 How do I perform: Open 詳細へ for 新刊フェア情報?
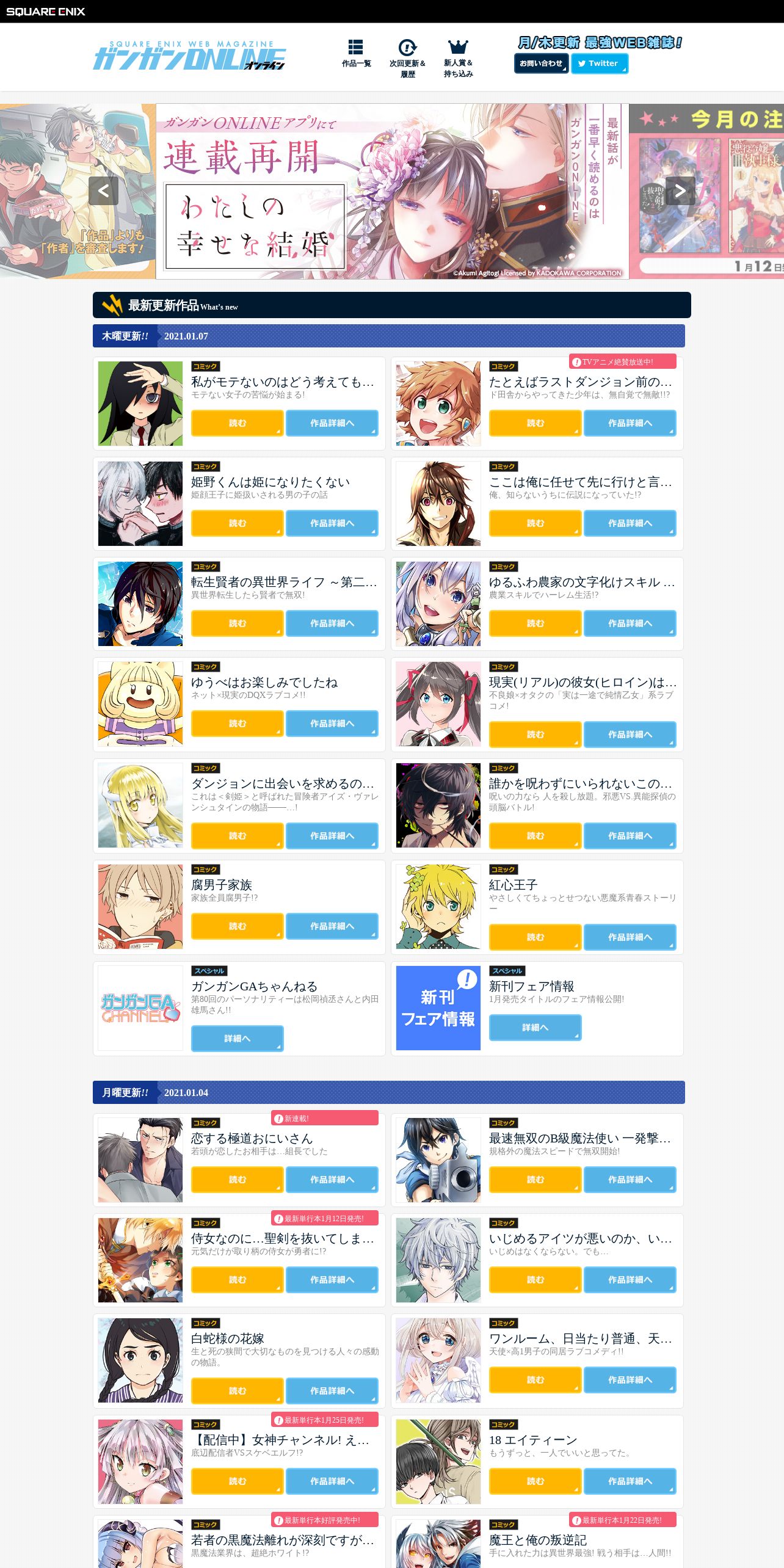coord(535,1028)
